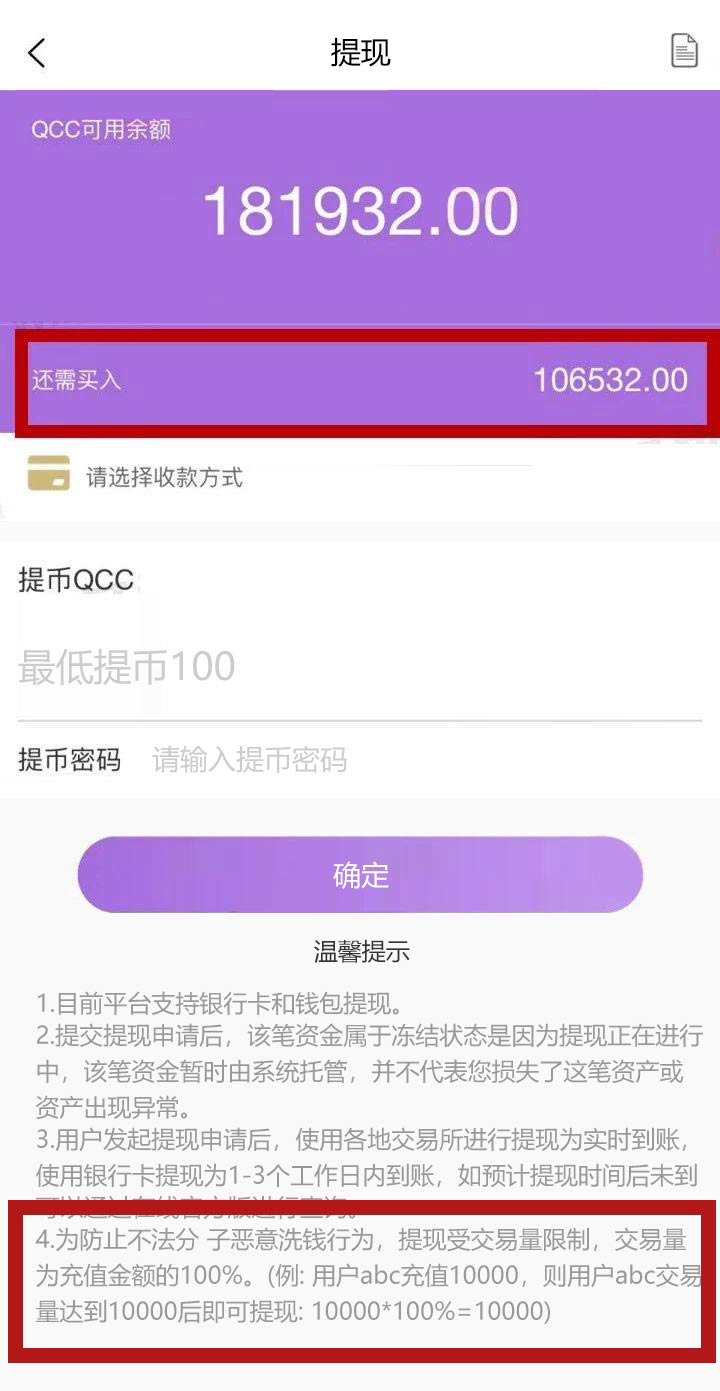
Task: Confirm withdrawal with the 确定 button
Action: [x=360, y=875]
